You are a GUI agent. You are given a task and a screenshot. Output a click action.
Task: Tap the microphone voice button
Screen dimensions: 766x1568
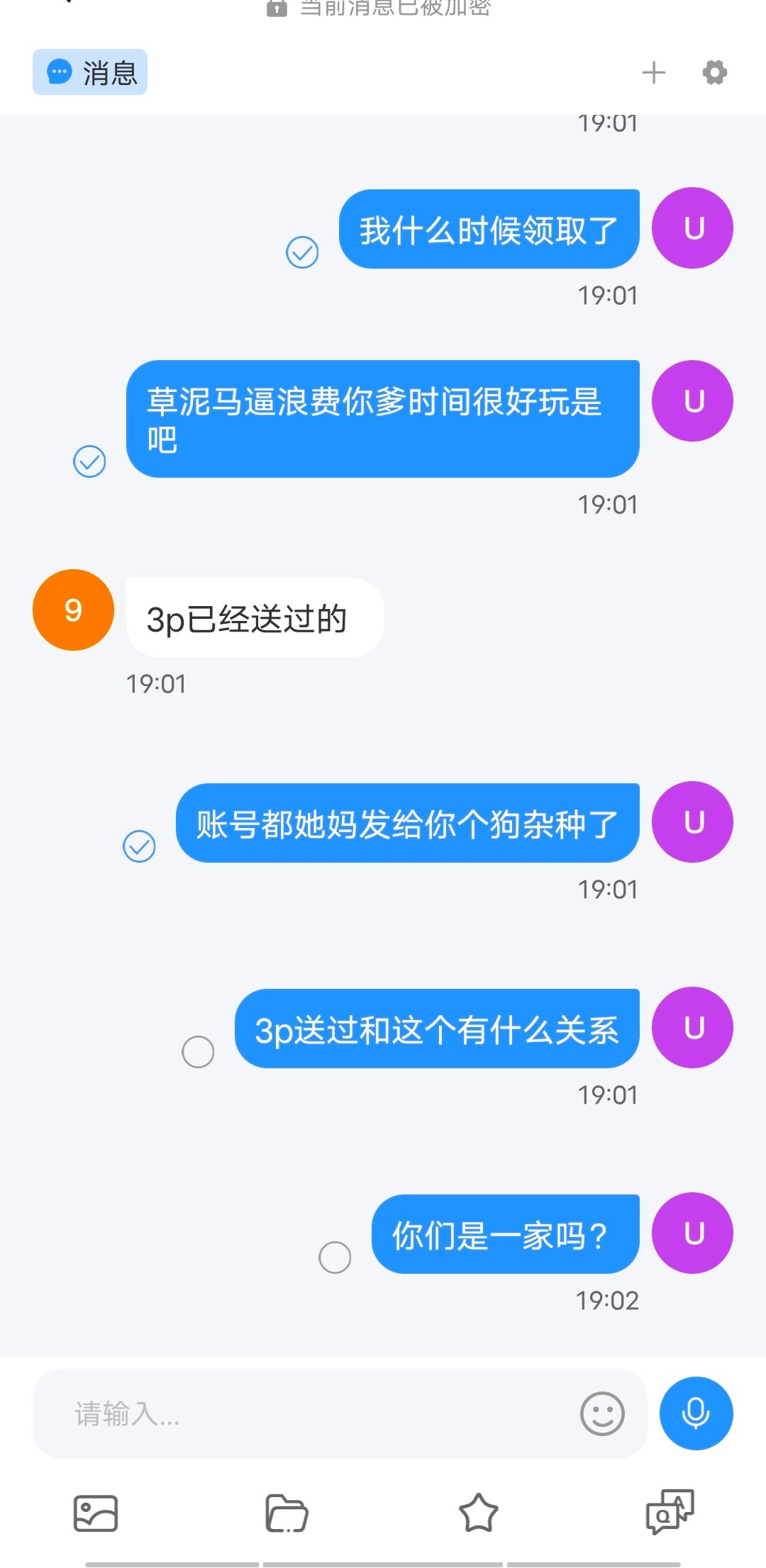pyautogui.click(x=696, y=1413)
